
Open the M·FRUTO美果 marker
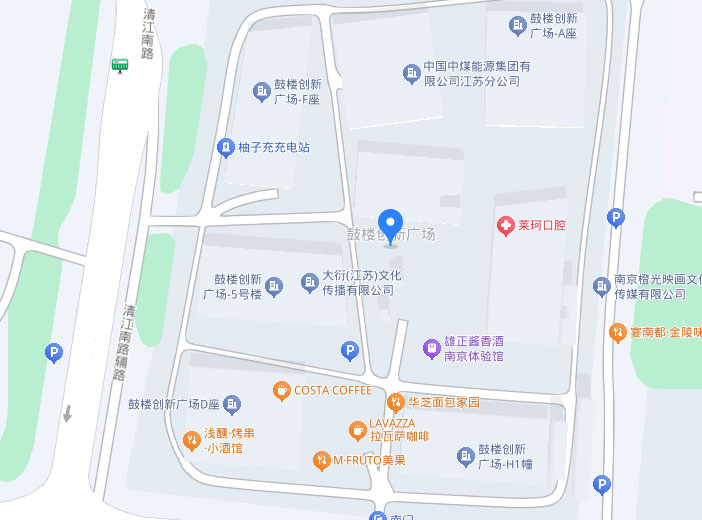(x=321, y=460)
